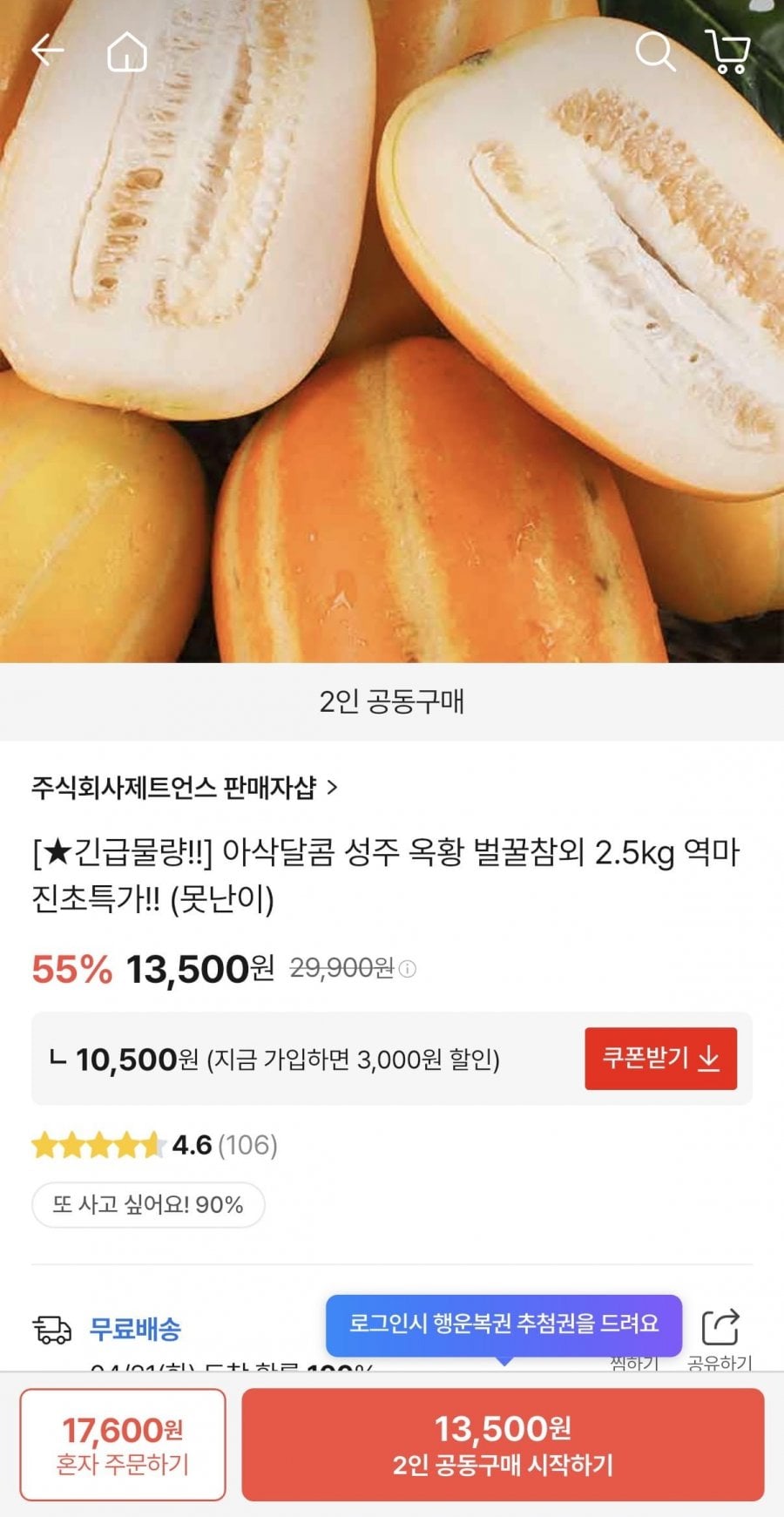Start the 2인 공동구매 for 13,500원
784x1517 pixels.
tap(503, 1445)
